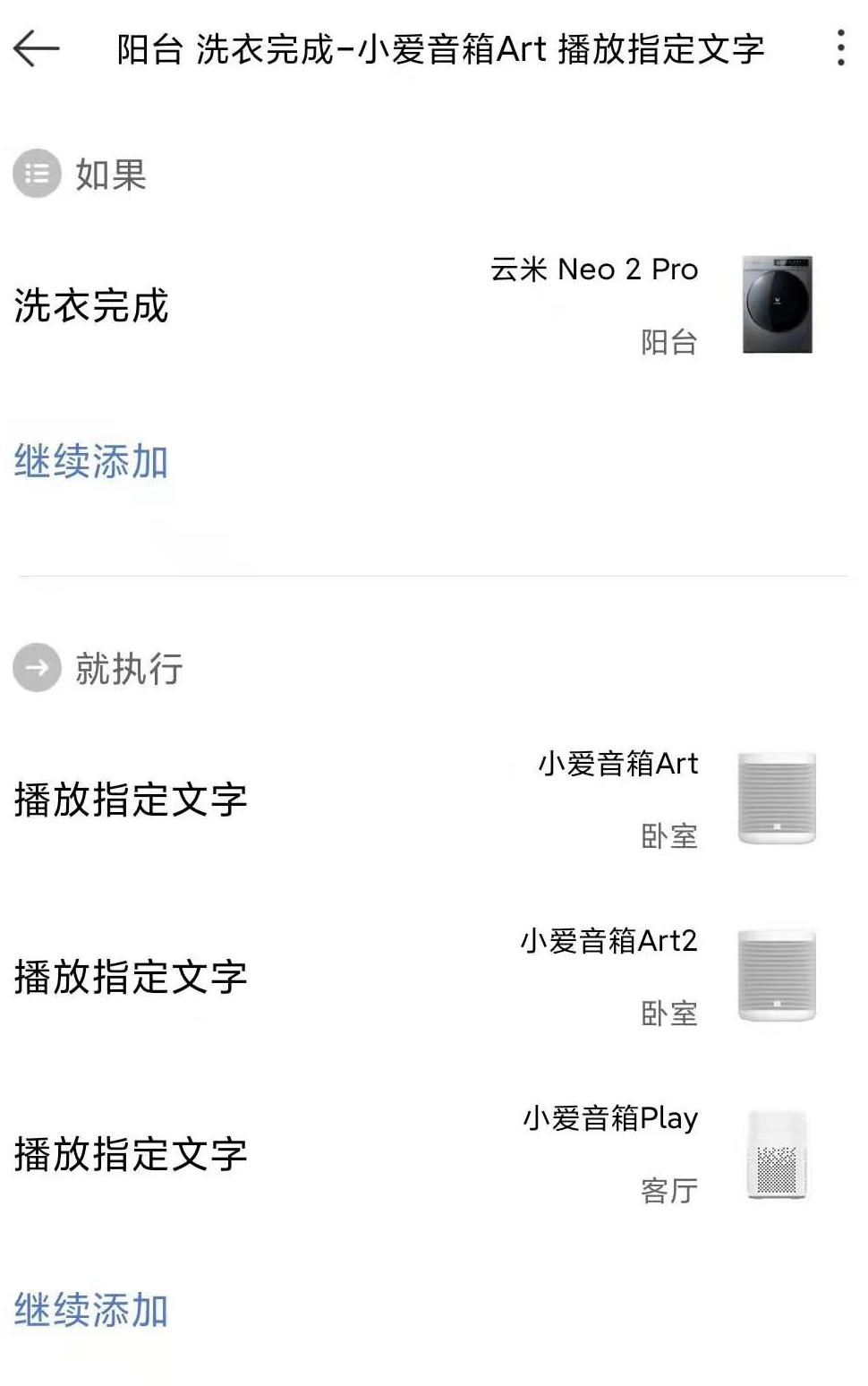Tap the 小爱音箱Play speaker image
The height and width of the screenshot is (1386, 868).
point(778,1155)
